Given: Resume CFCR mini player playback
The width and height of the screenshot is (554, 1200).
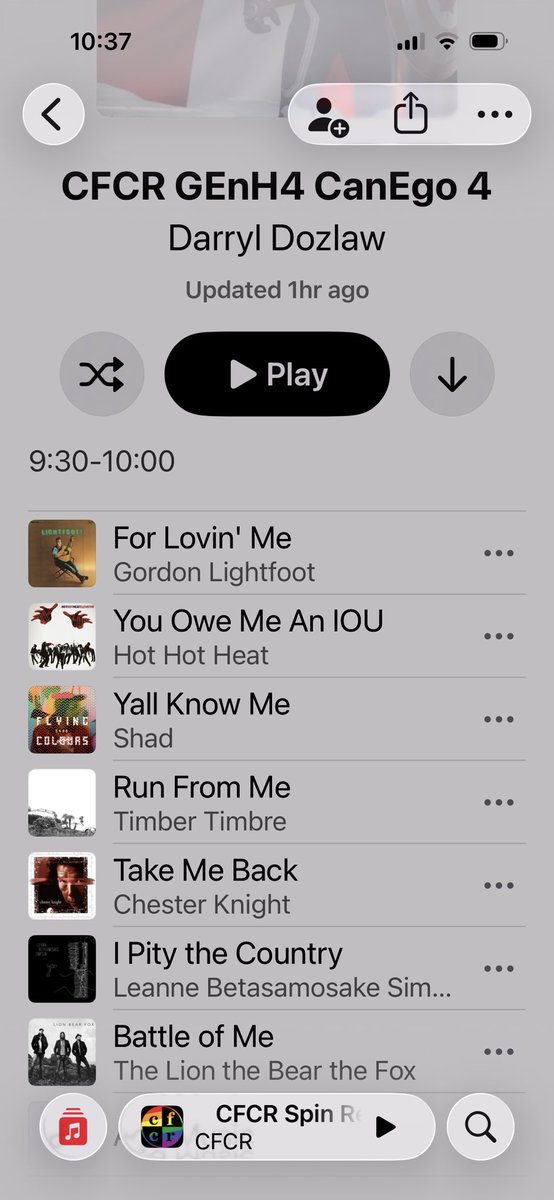Looking at the screenshot, I should (386, 1127).
